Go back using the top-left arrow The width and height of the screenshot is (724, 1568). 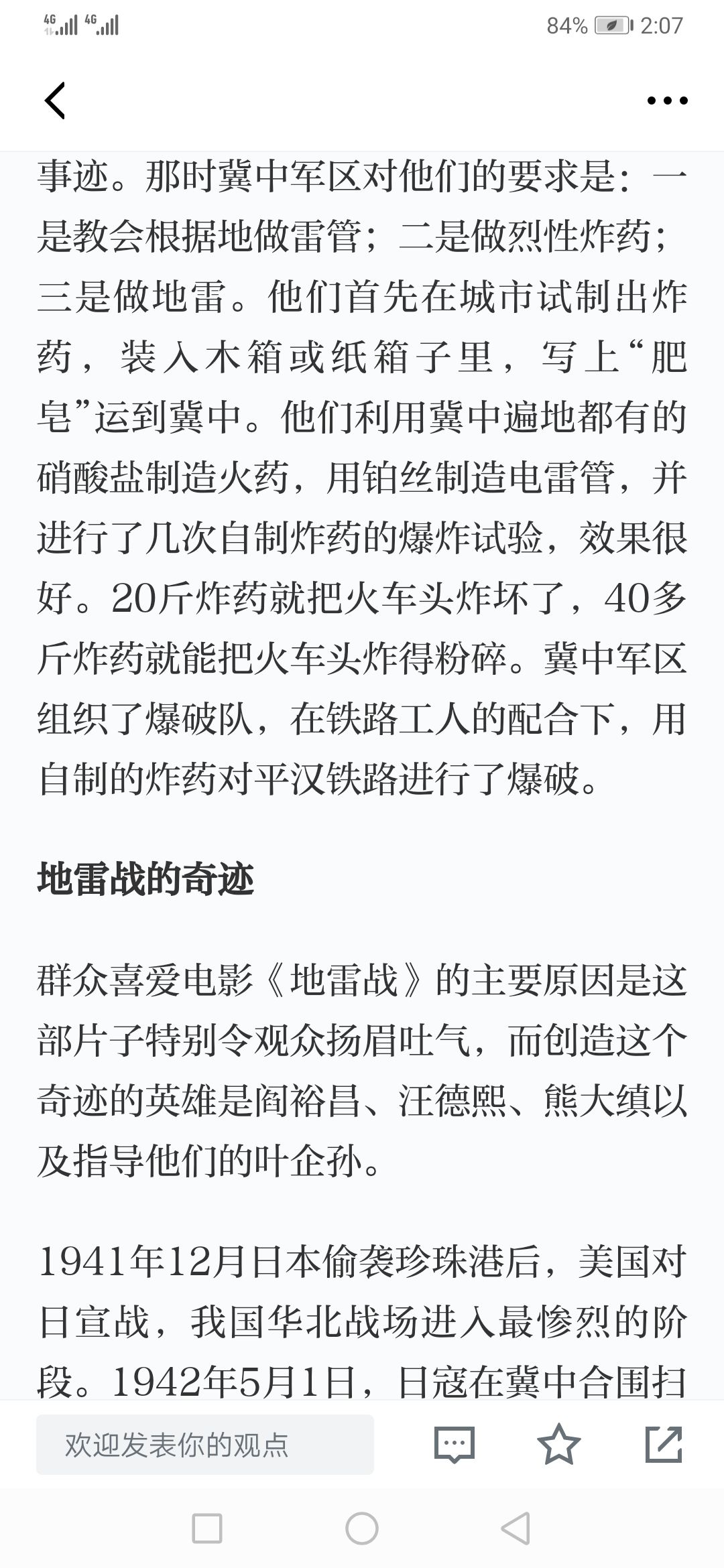[x=54, y=101]
